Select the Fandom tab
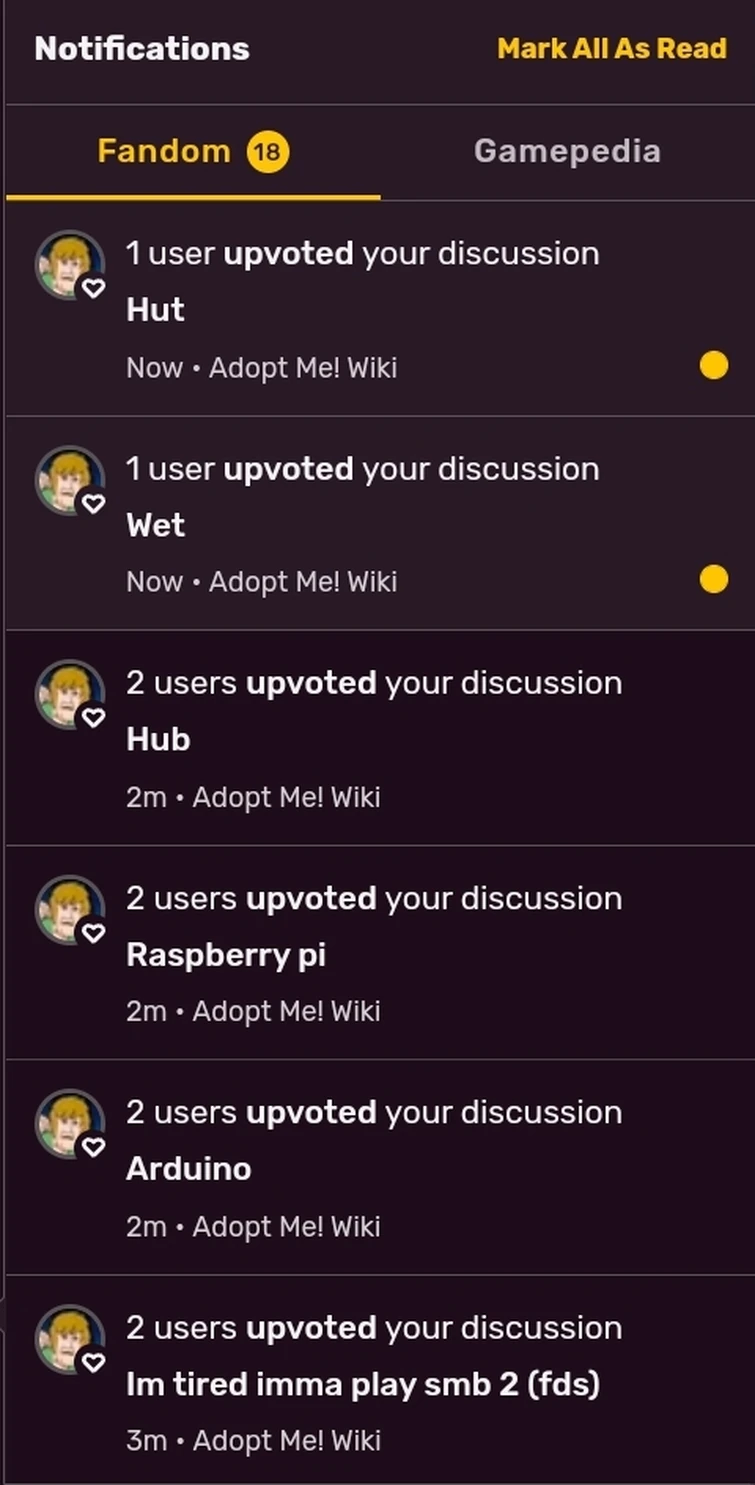755x1485 pixels. tap(192, 151)
